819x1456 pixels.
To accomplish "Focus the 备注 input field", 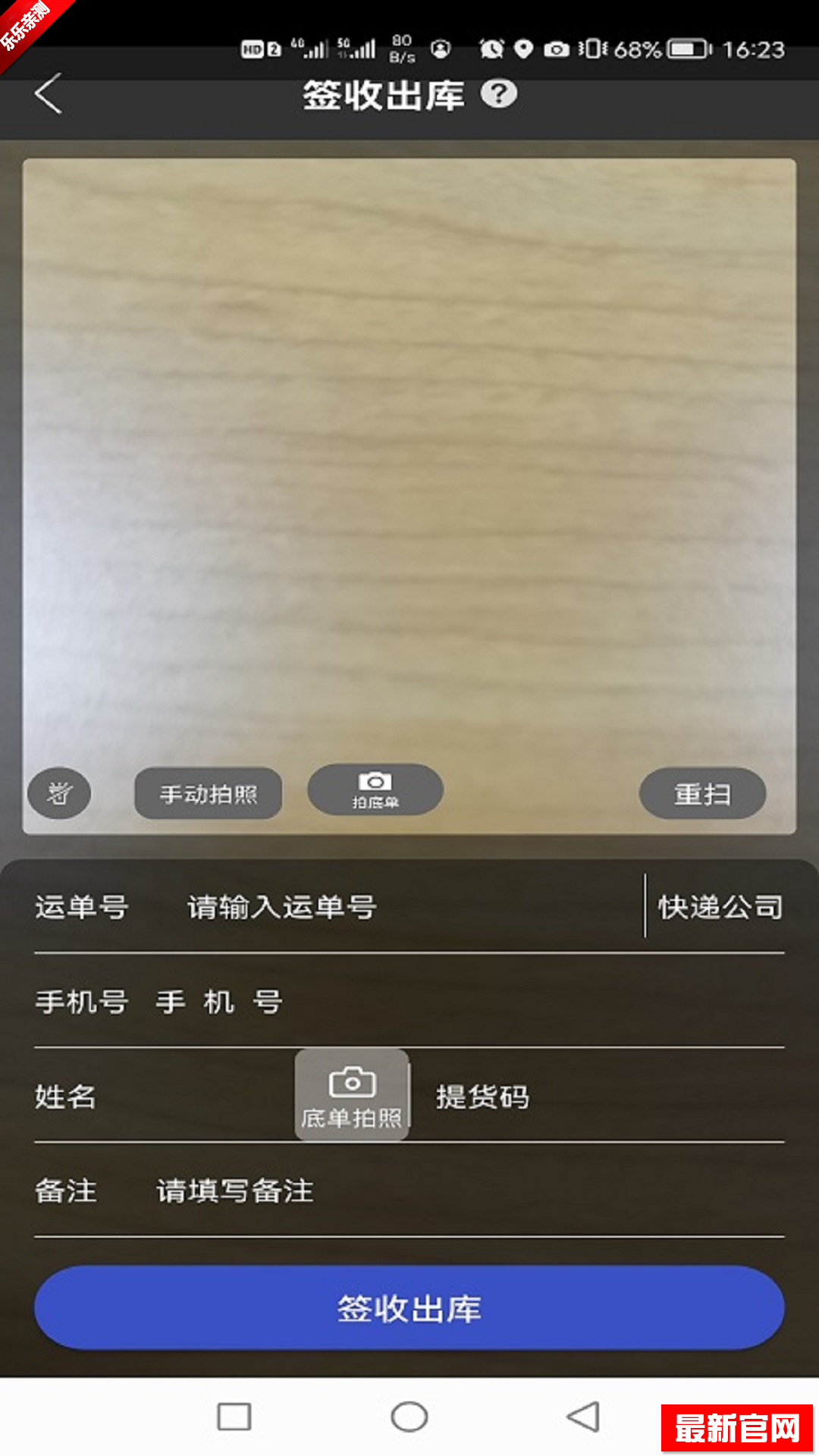I will pyautogui.click(x=455, y=1191).
